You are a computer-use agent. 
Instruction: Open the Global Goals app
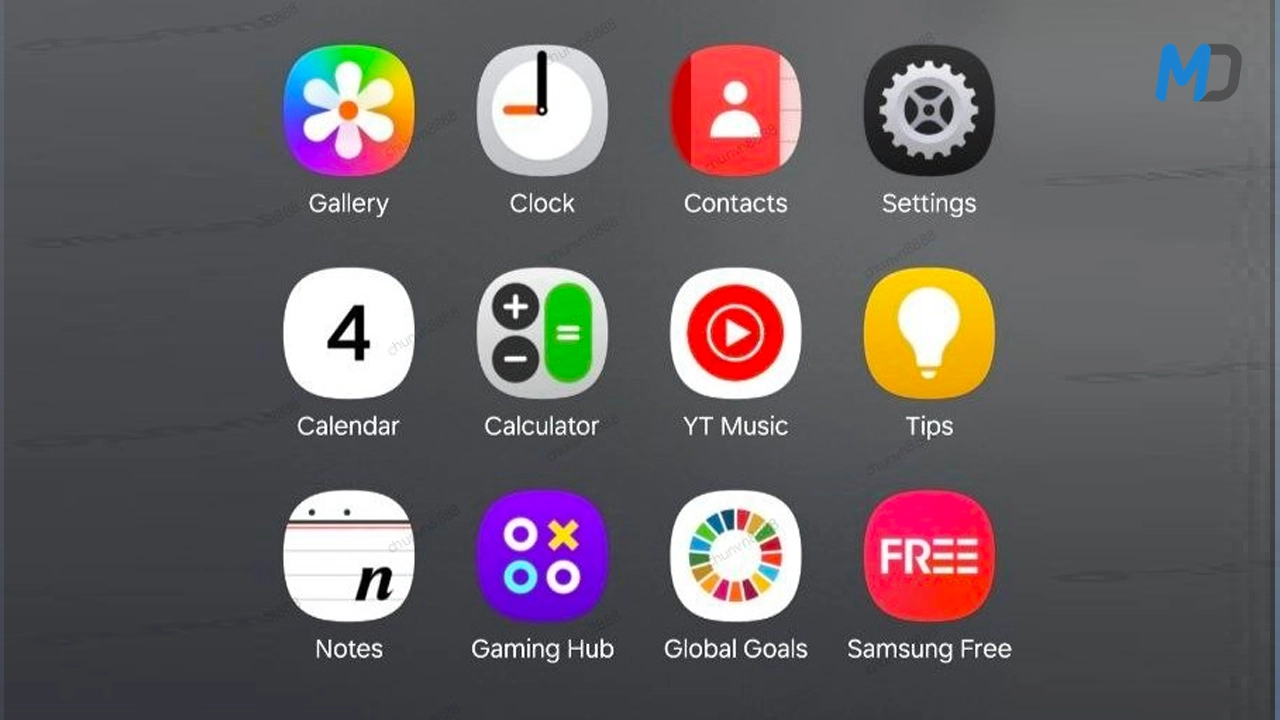(x=735, y=556)
